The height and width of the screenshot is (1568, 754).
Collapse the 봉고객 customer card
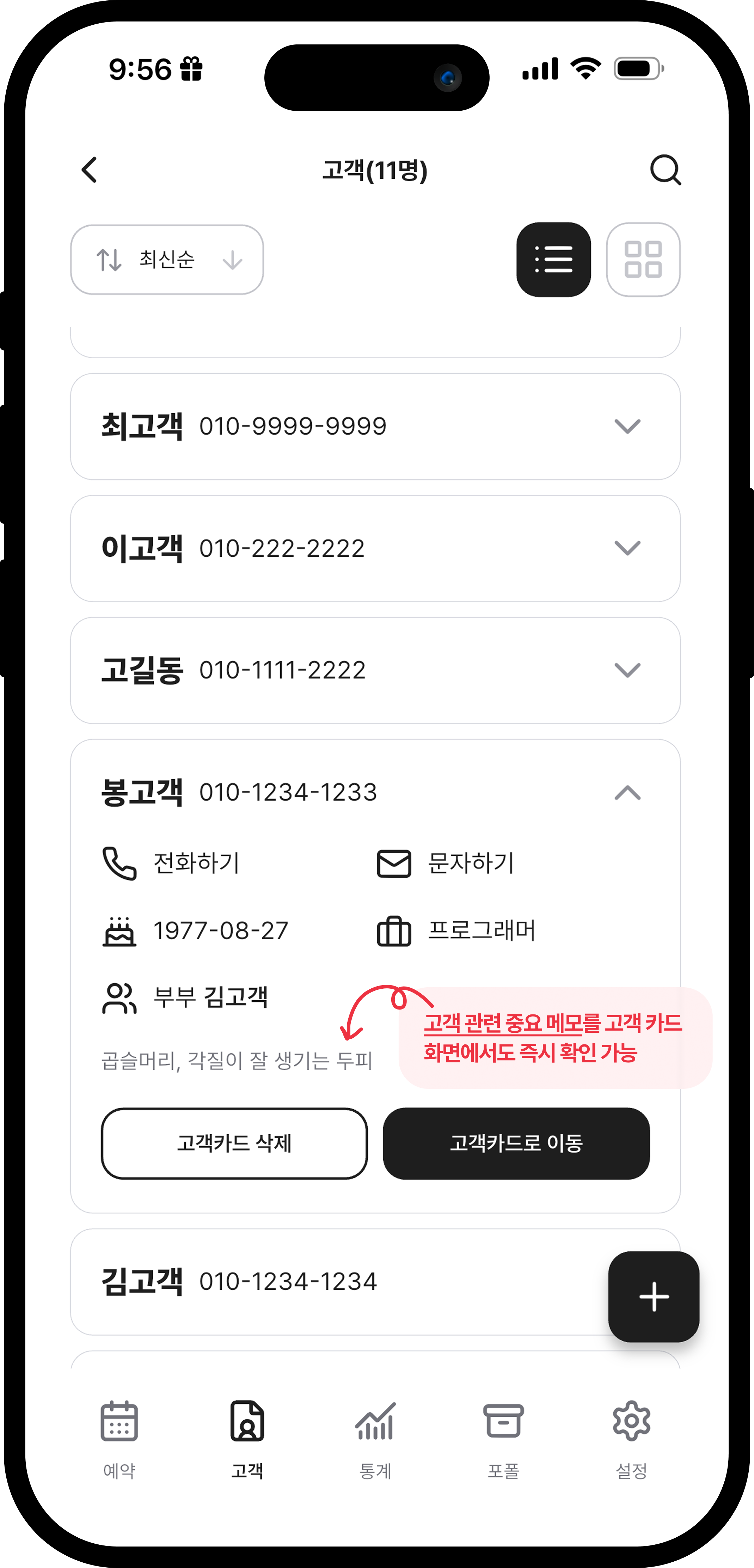(x=627, y=793)
